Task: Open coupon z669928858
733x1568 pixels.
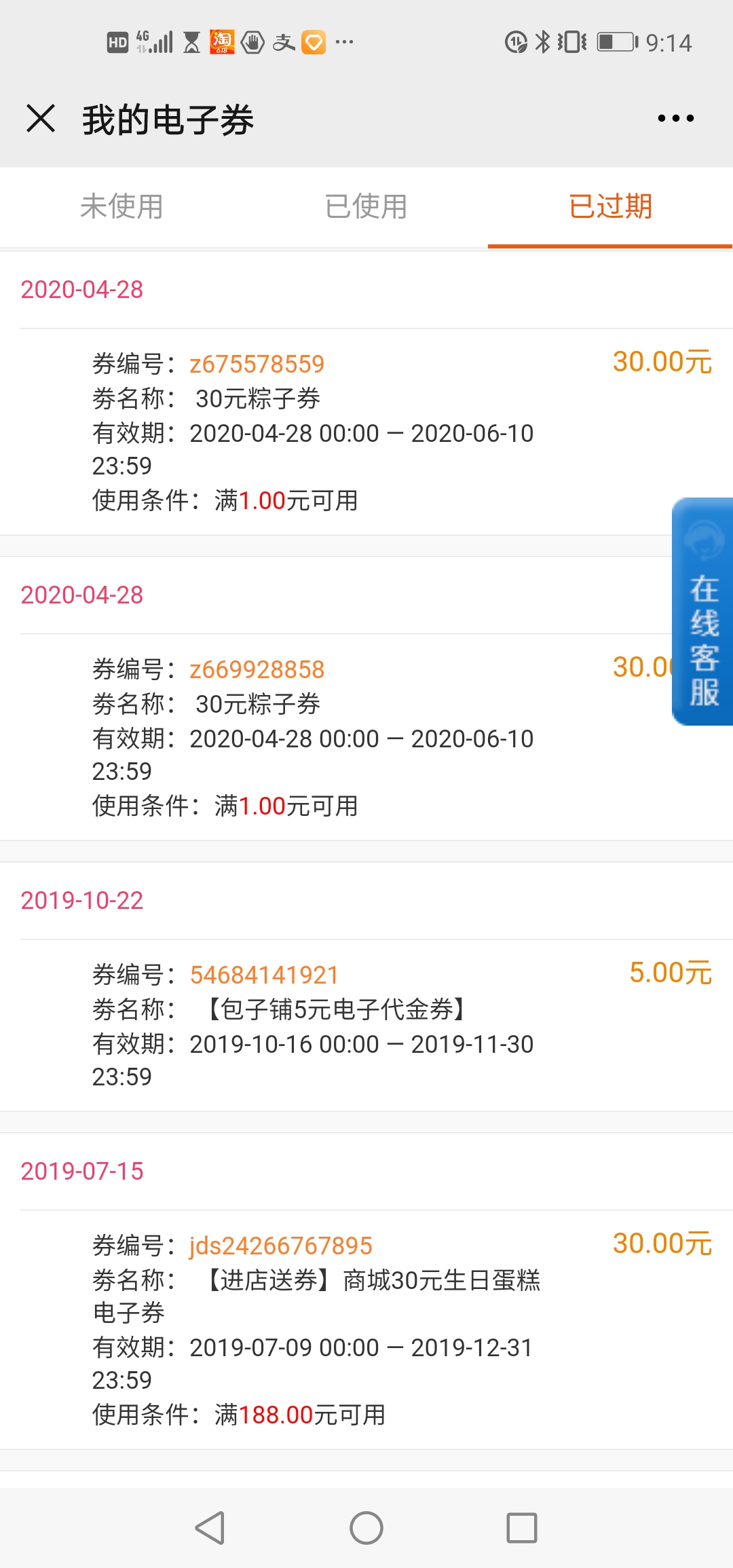Action: (x=366, y=737)
